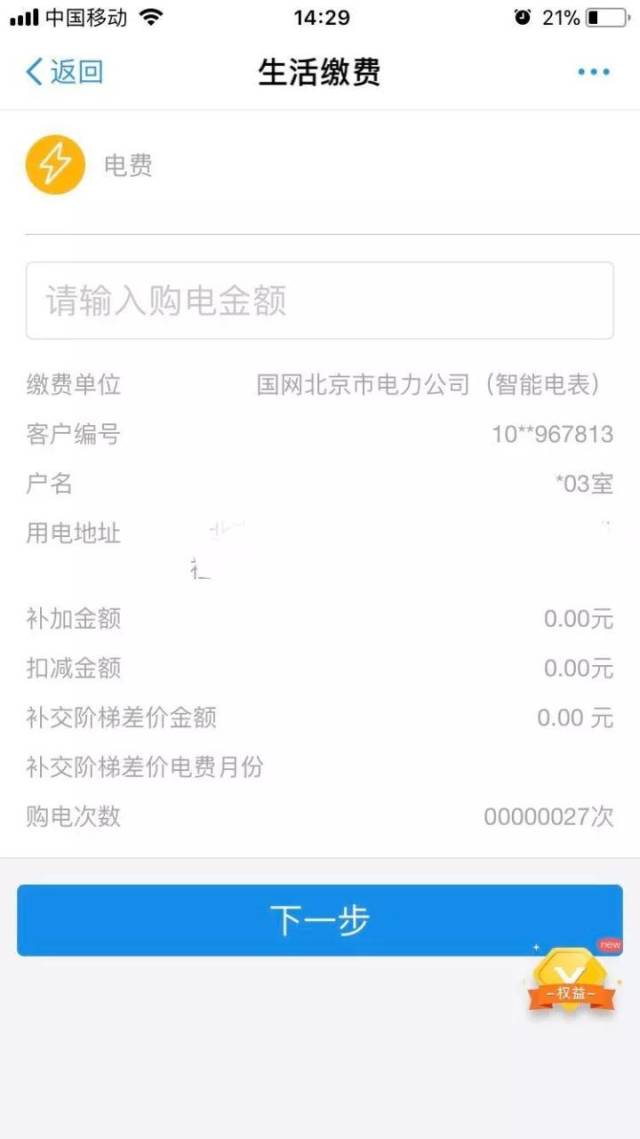This screenshot has width=640, height=1139.
Task: Focus the 请输入购电金额 amount field
Action: coord(319,301)
